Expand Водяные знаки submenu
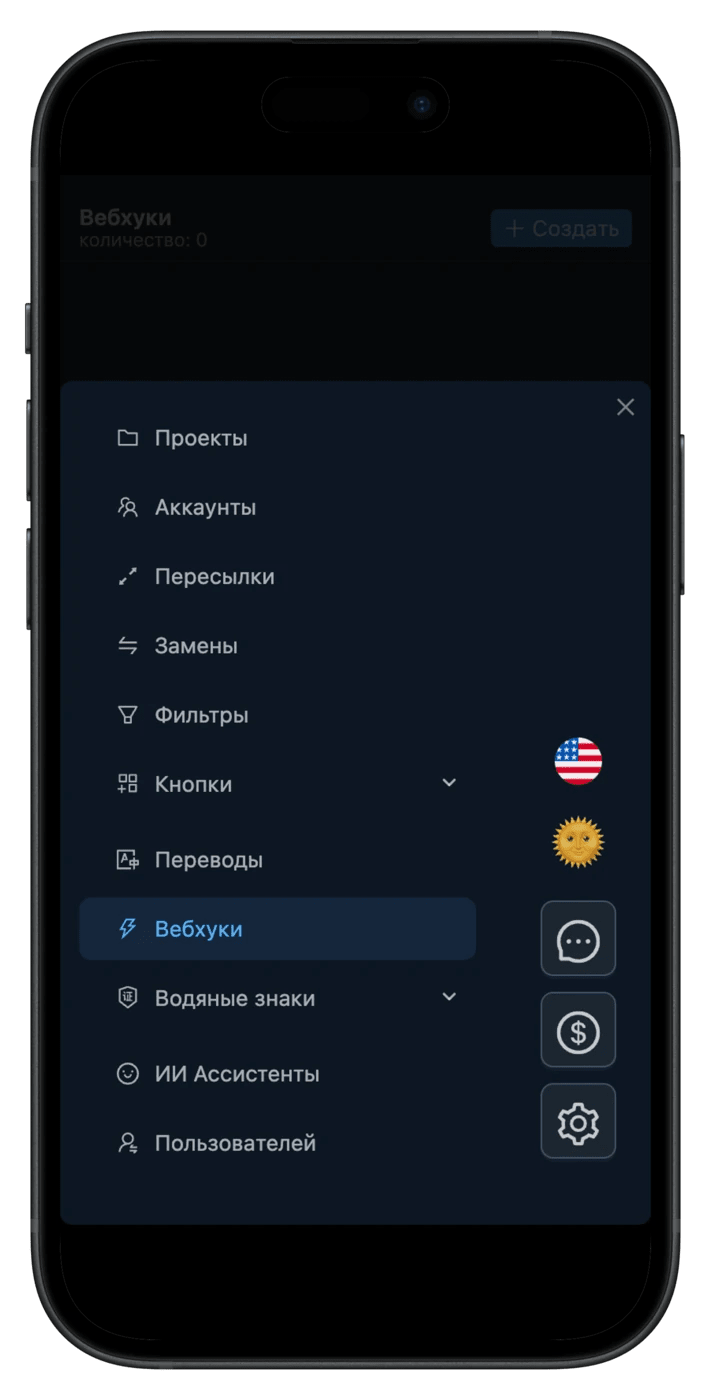The image size is (711, 1400). (x=449, y=997)
